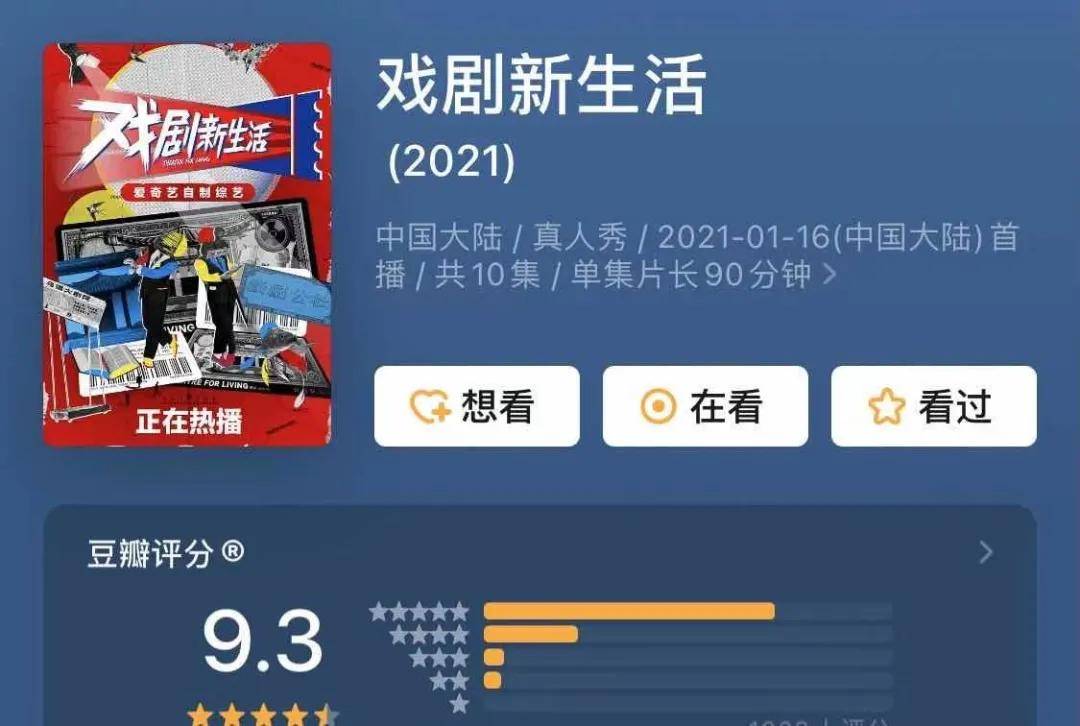The width and height of the screenshot is (1080, 726).
Task: Tap the 在看 button
Action: point(704,406)
